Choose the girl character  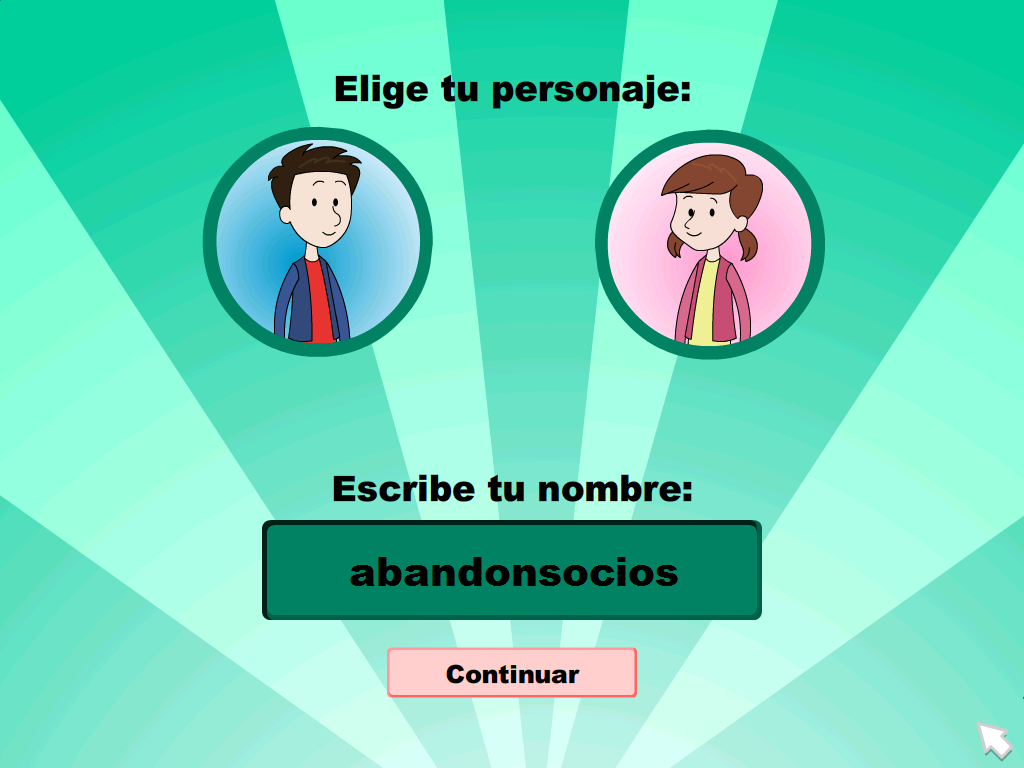coord(710,244)
